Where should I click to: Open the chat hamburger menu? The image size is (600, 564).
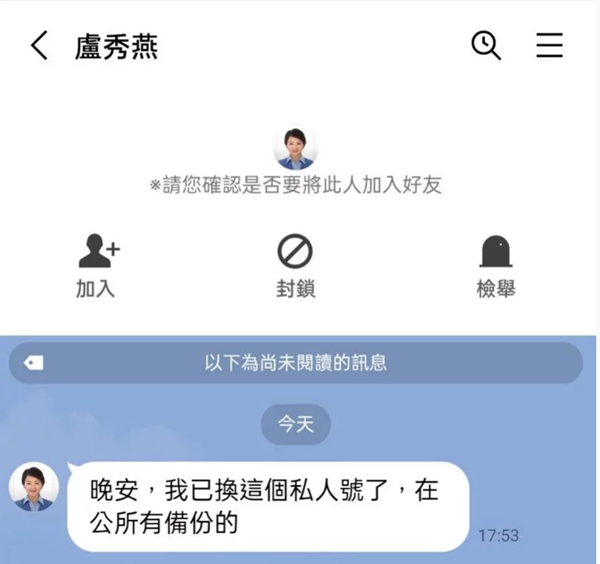coord(549,45)
